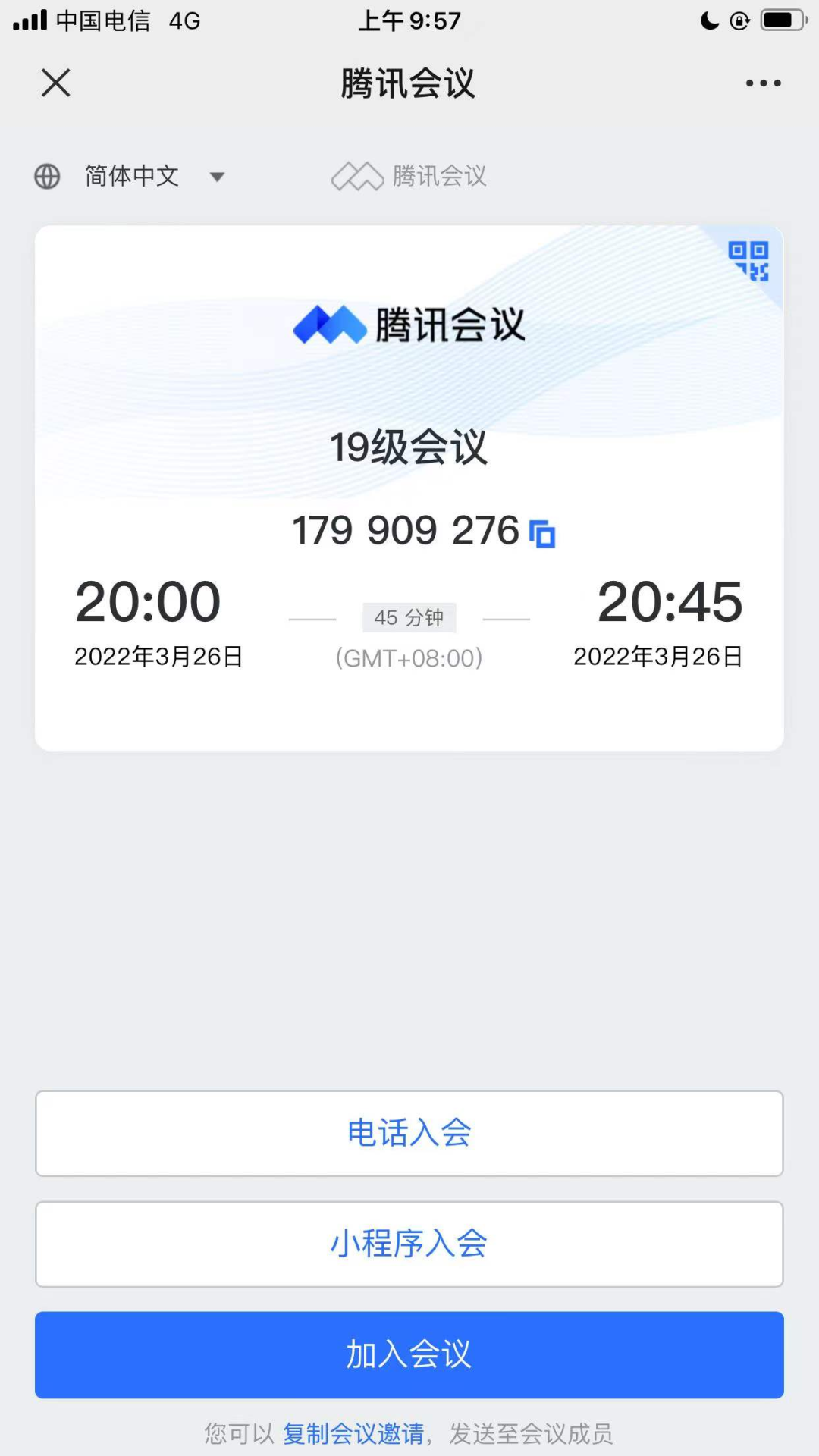The image size is (819, 1456).
Task: Copy meeting ID 179 909 276
Action: 542,534
